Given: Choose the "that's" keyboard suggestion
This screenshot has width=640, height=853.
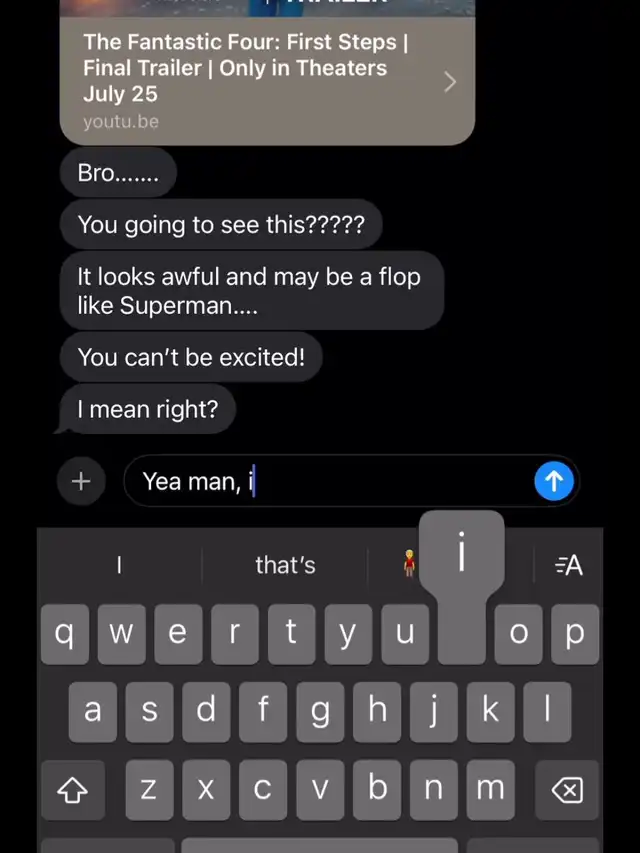Looking at the screenshot, I should 285,565.
